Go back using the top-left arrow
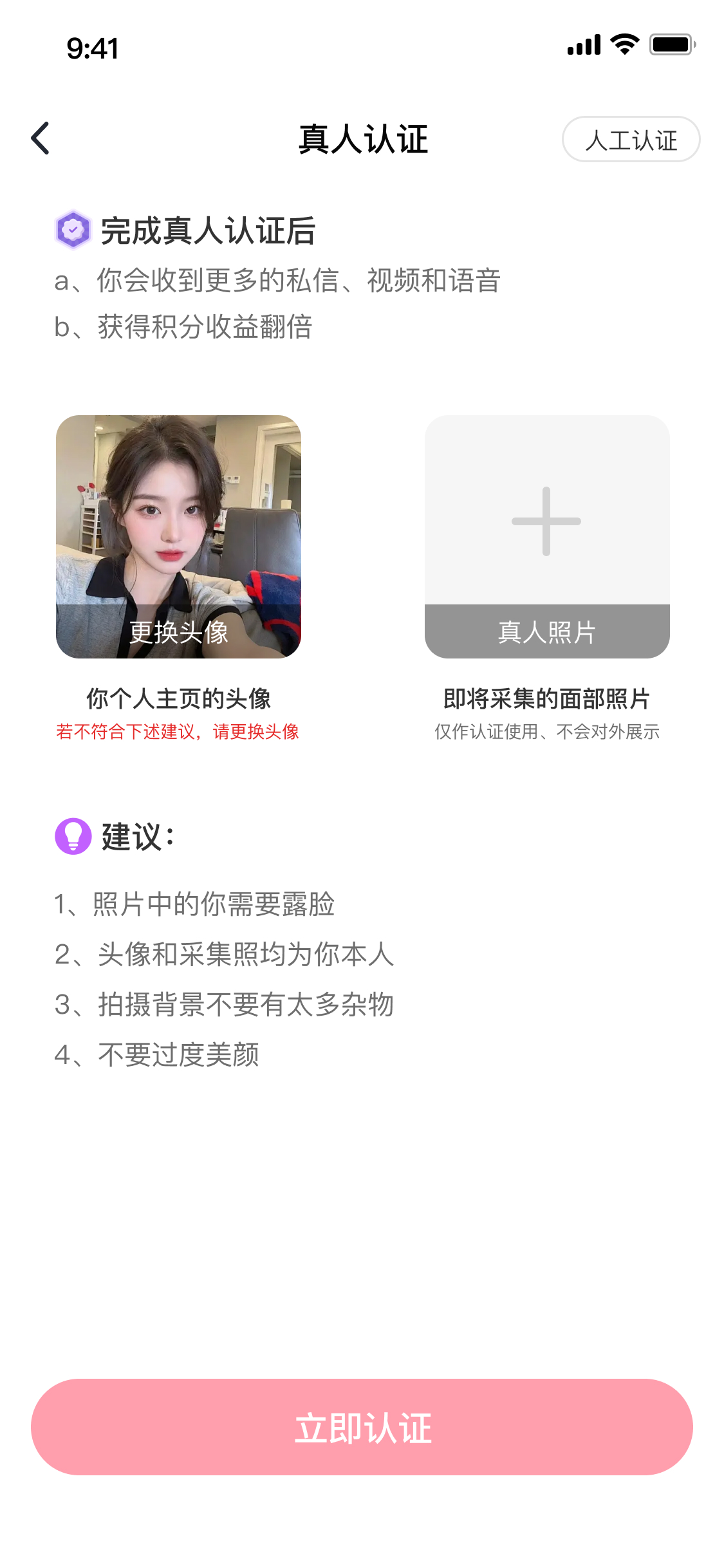The height and width of the screenshot is (1568, 724). click(41, 138)
